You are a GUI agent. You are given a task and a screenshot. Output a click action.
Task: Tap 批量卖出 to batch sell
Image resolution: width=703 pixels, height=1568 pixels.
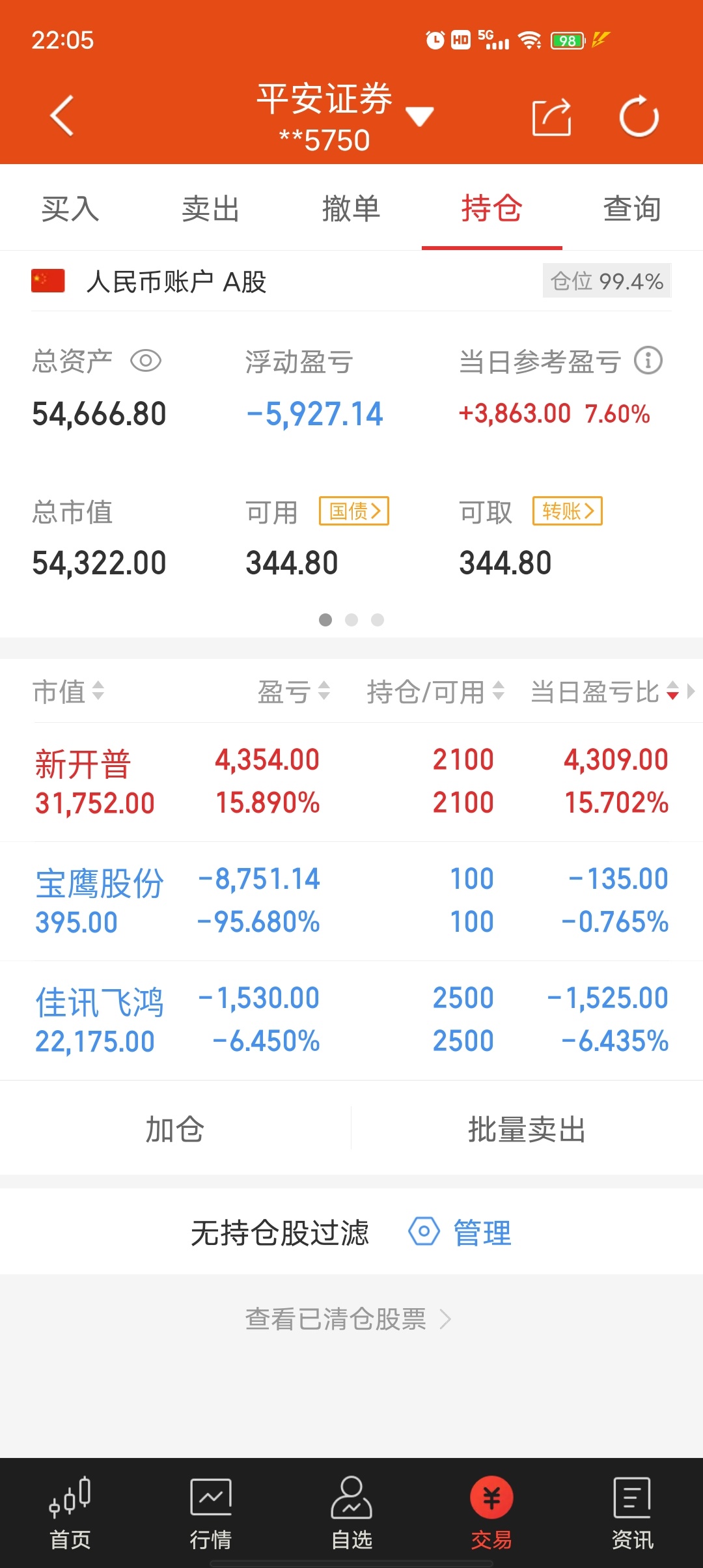(527, 1129)
